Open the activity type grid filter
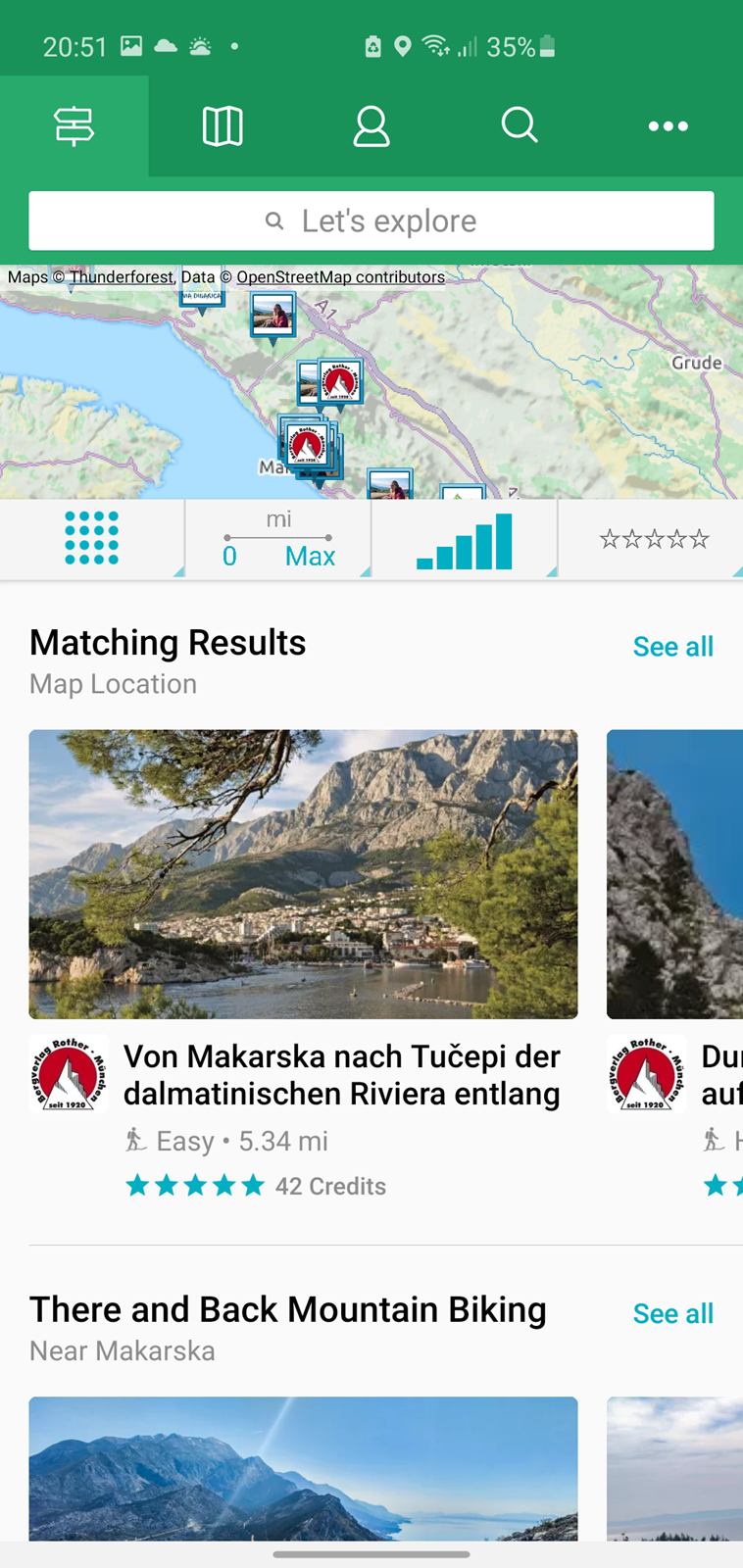Image resolution: width=743 pixels, height=1568 pixels. [x=92, y=538]
